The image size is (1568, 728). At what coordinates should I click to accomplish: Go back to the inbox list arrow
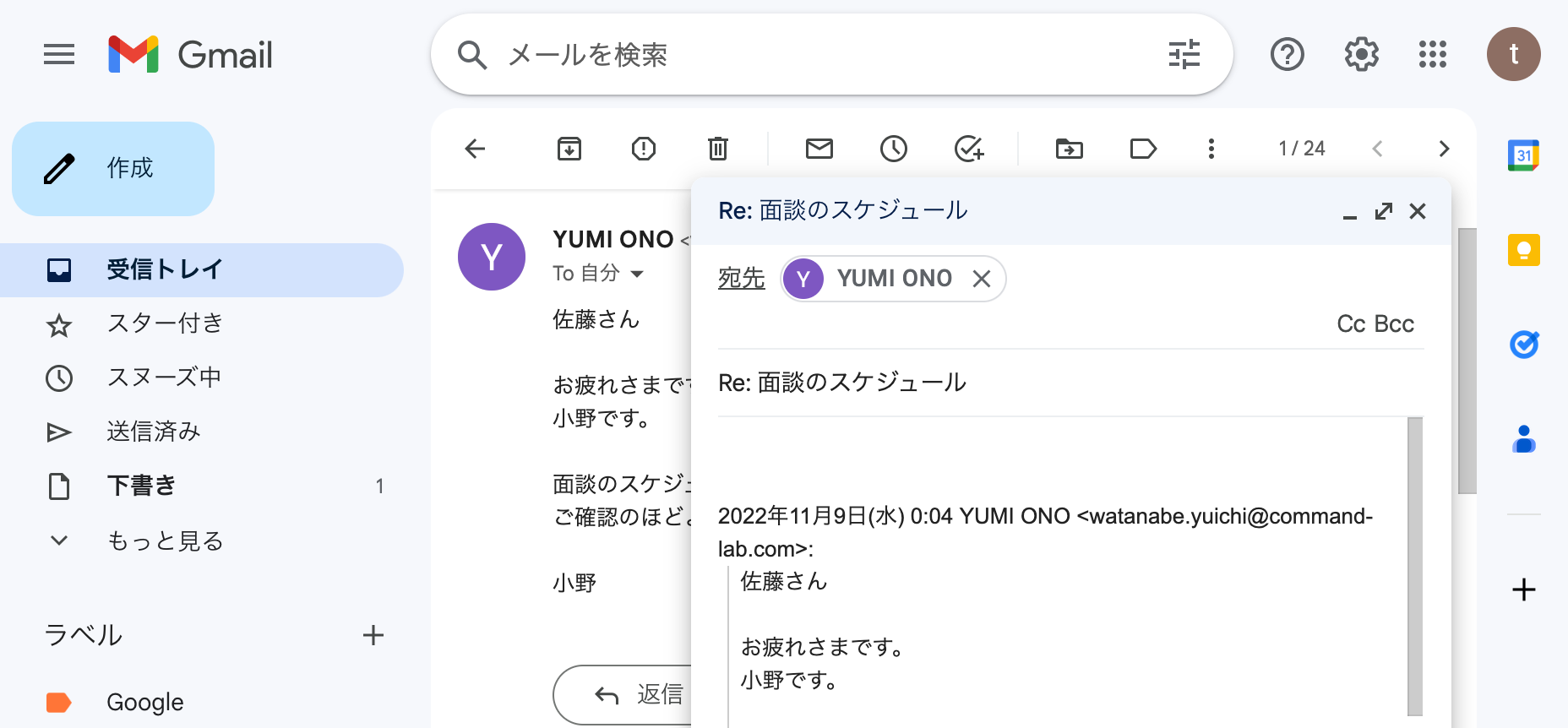click(476, 149)
